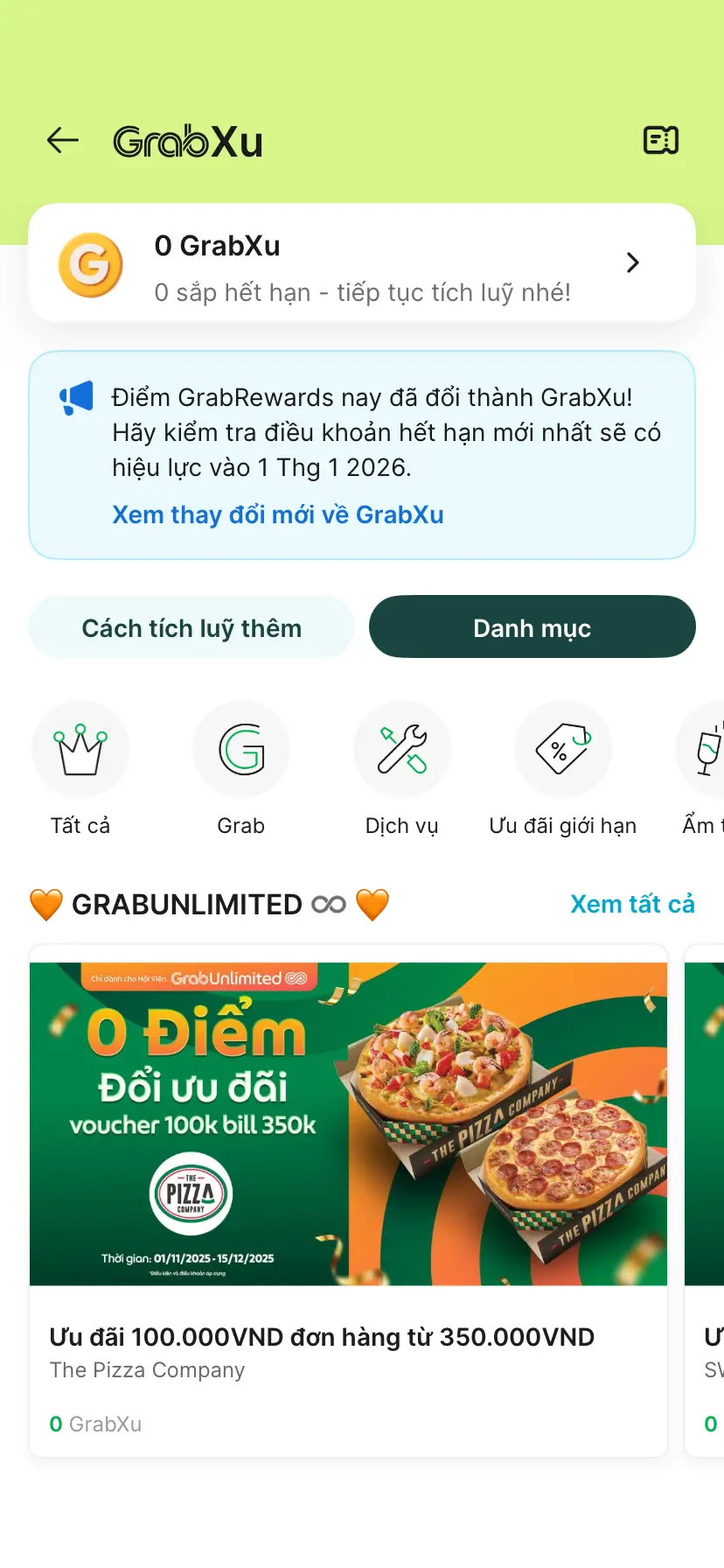724x1568 pixels.
Task: Switch to Cách tích luỹ thêm tab
Action: 191,628
